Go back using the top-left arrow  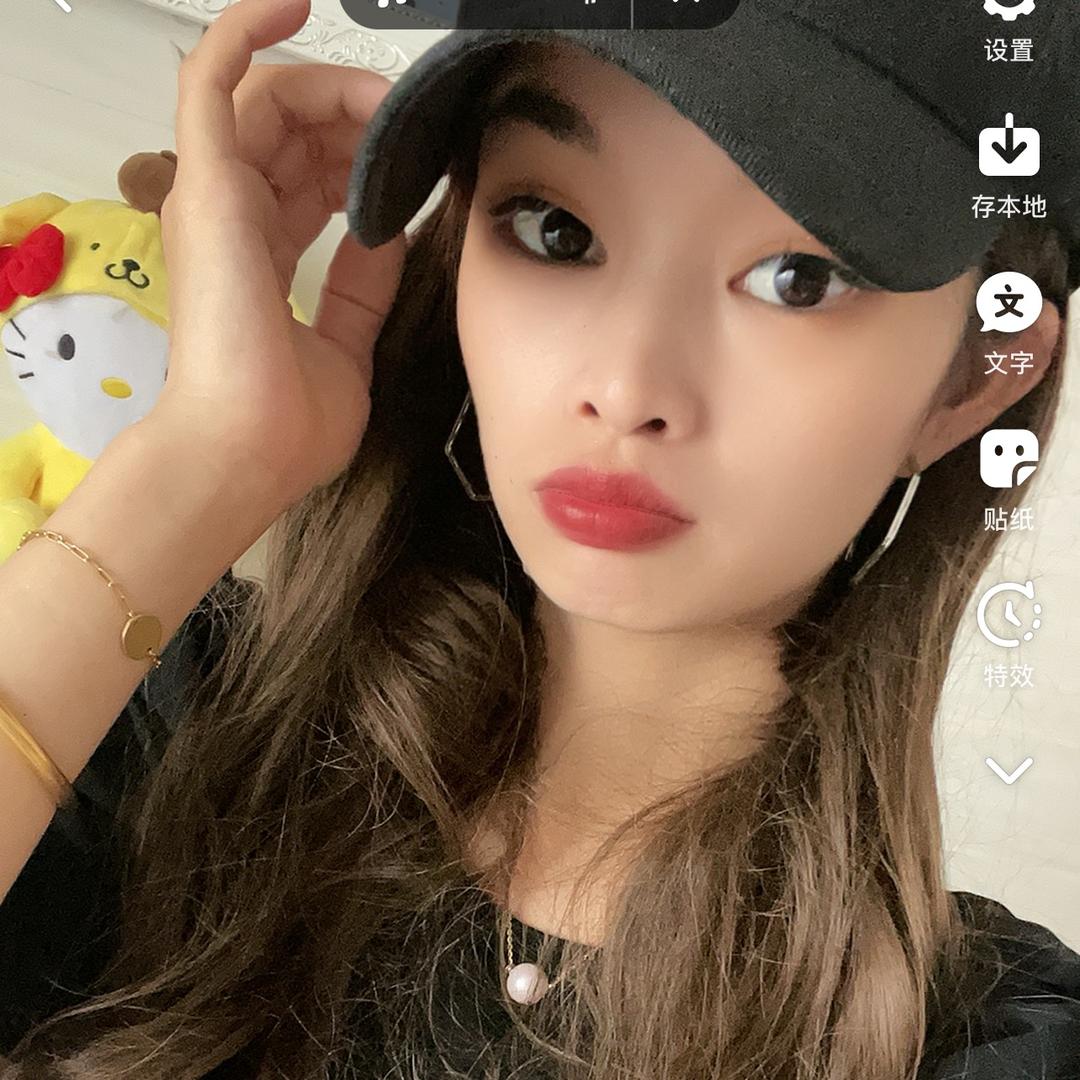point(62,6)
